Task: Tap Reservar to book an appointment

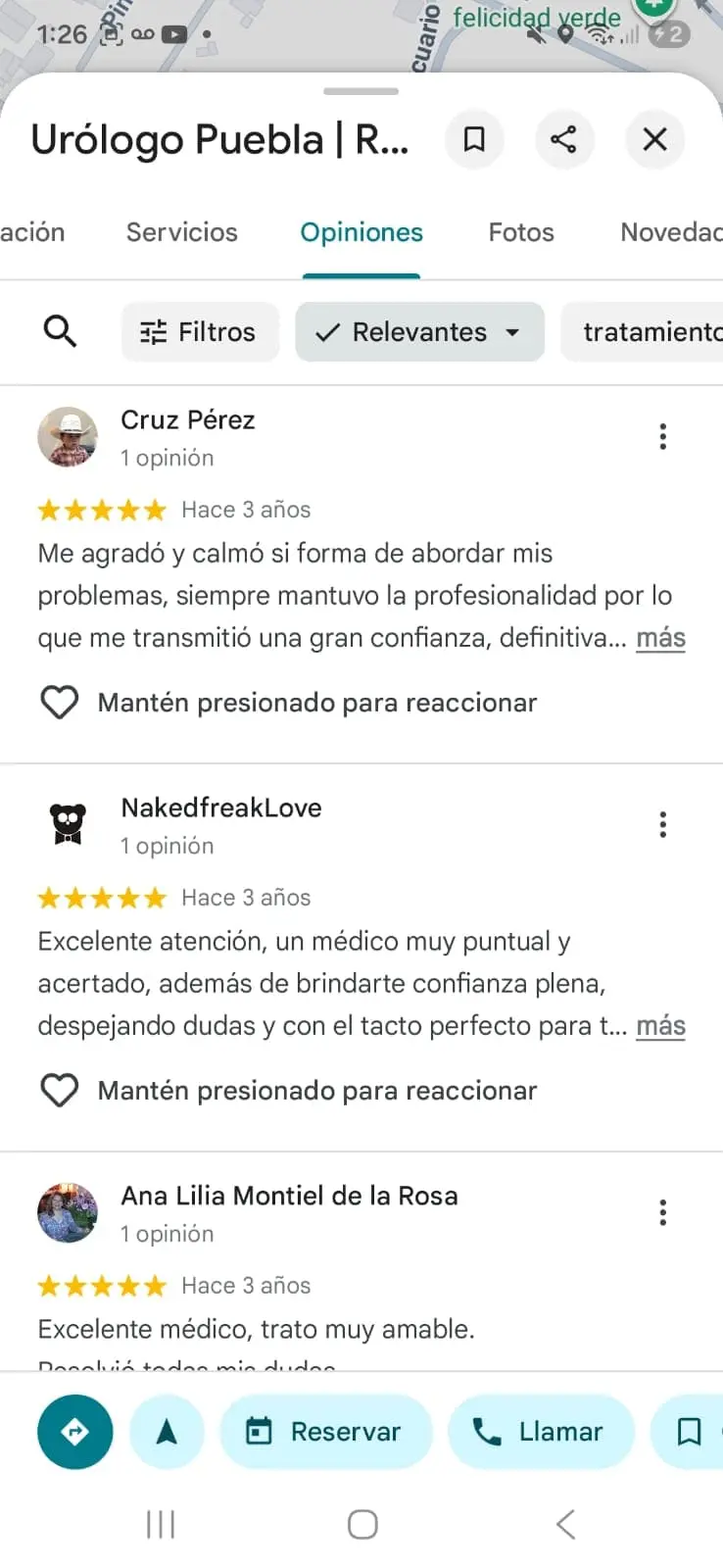Action: [326, 1432]
